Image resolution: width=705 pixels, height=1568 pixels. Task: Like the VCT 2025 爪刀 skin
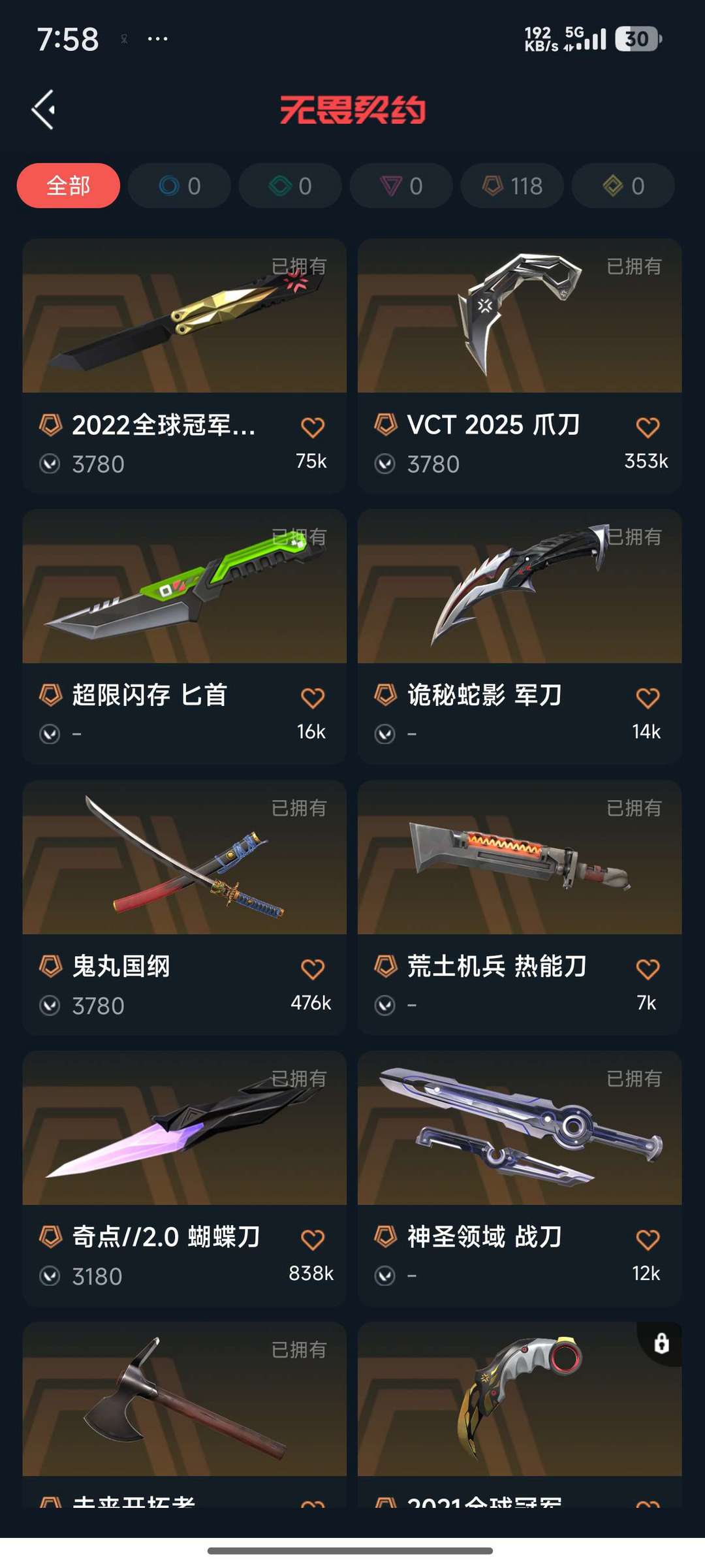click(648, 428)
